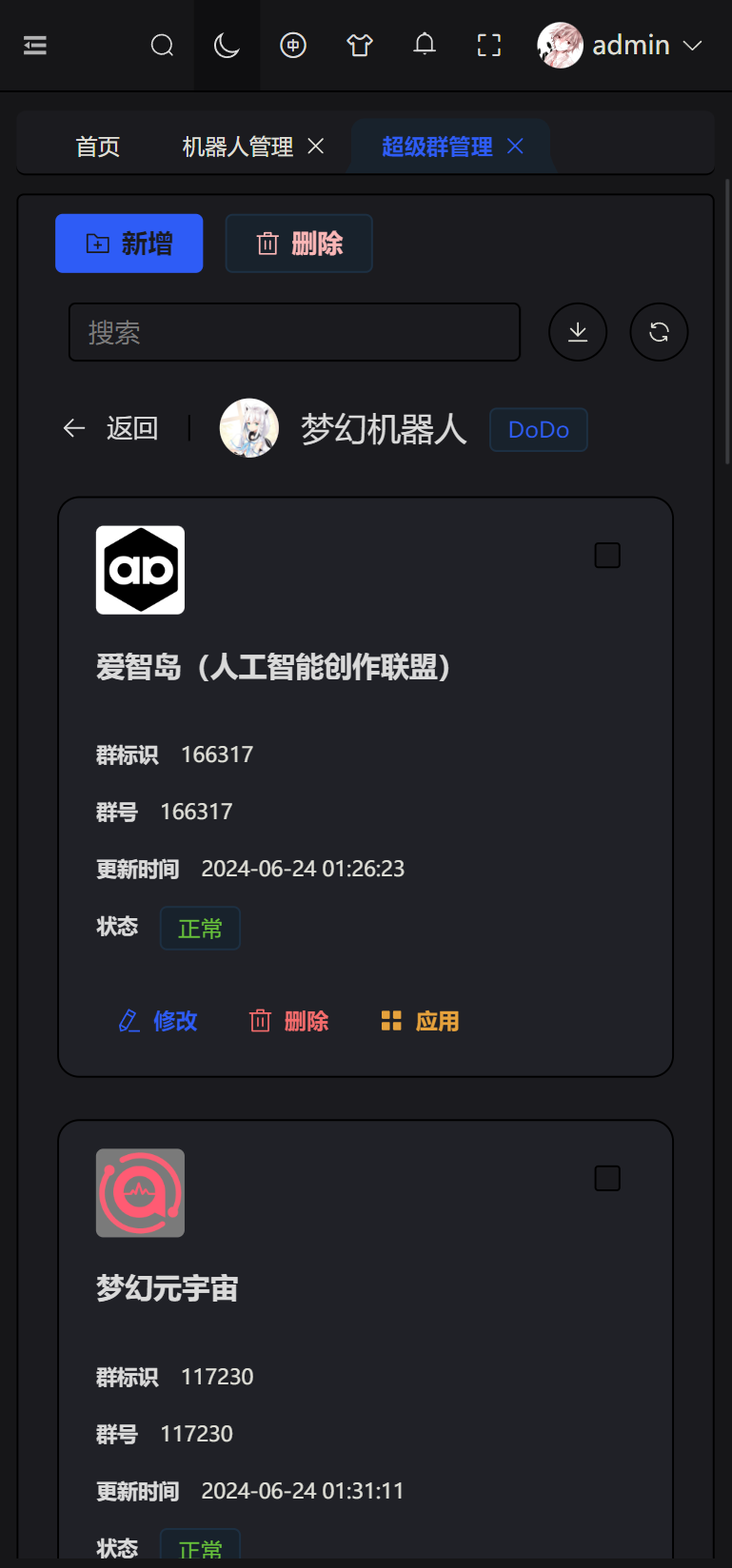Toggle the sidebar menu button
732x1568 pixels.
coord(35,45)
